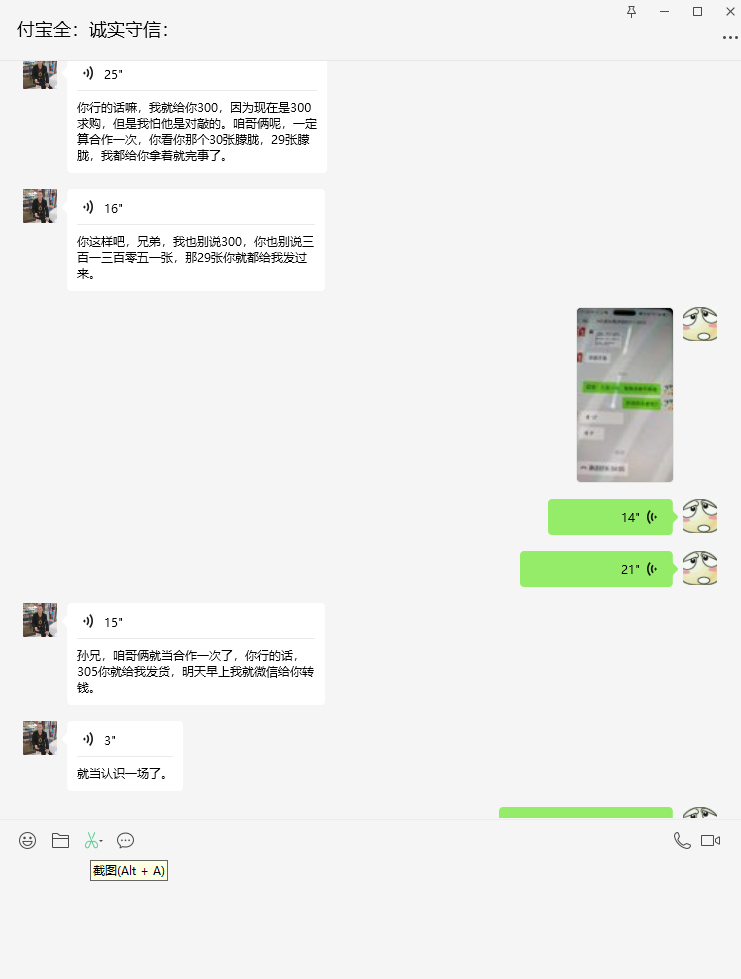Close the chat window
Image resolution: width=741 pixels, height=979 pixels.
coord(730,11)
